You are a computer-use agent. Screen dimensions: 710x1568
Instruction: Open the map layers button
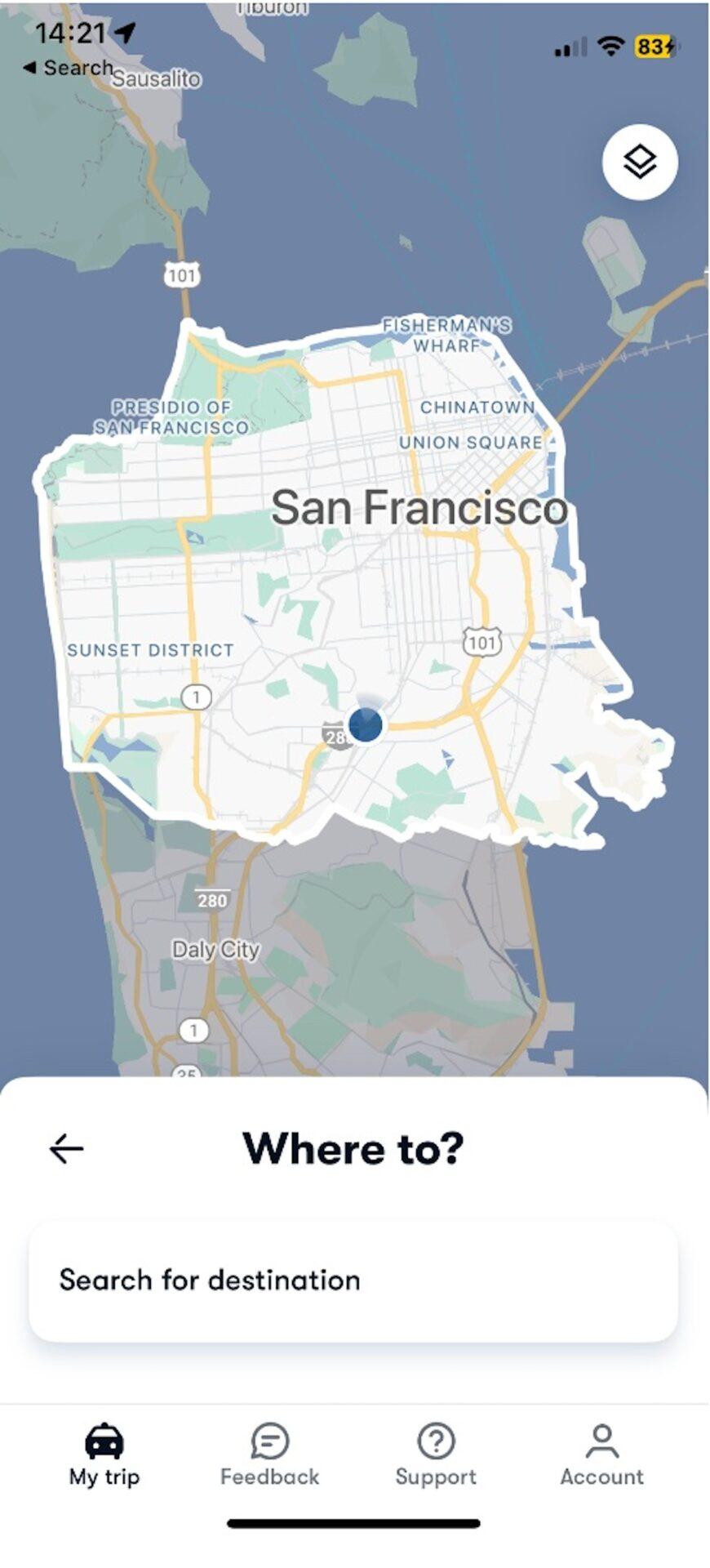[640, 162]
